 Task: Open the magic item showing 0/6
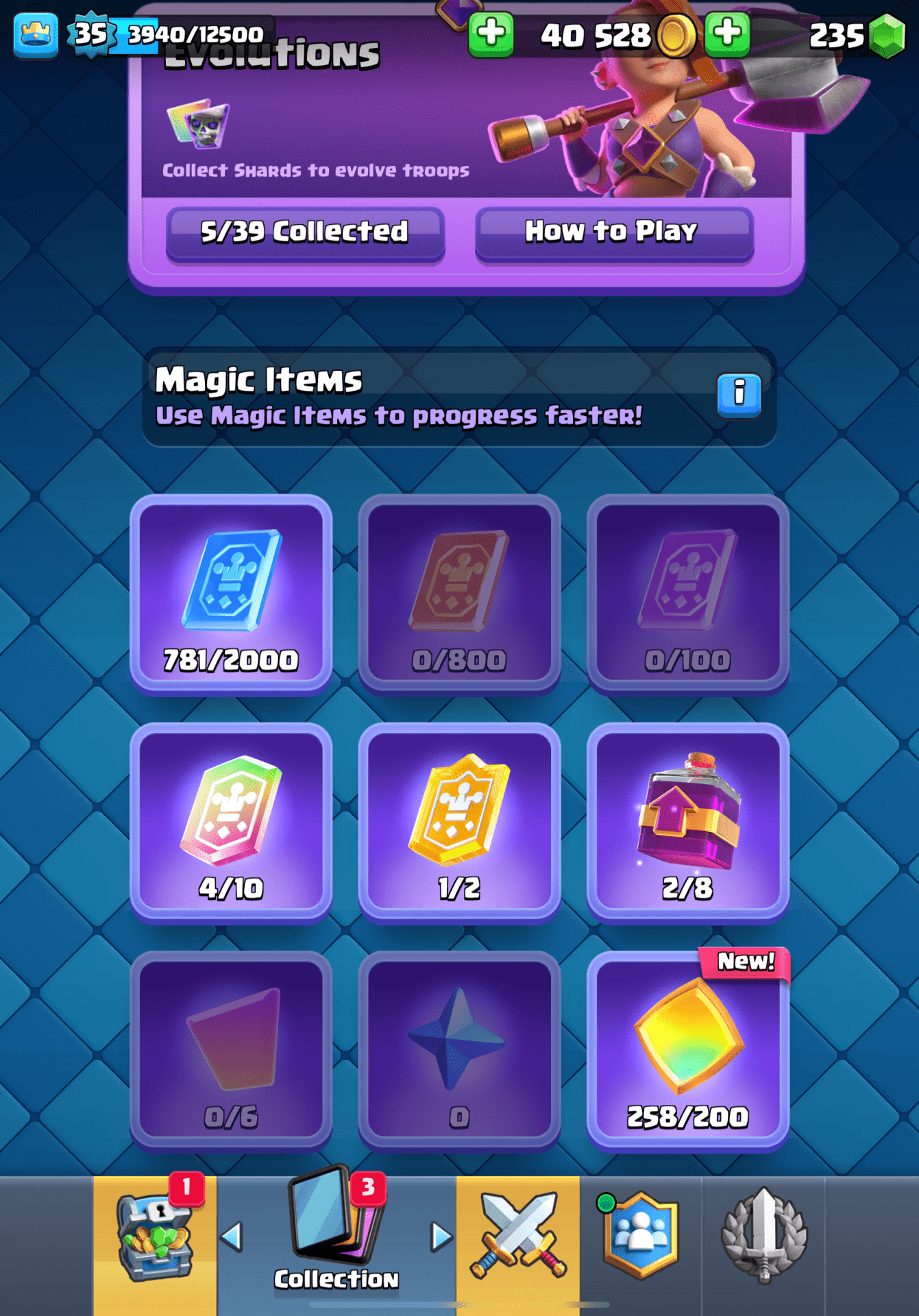(231, 1050)
